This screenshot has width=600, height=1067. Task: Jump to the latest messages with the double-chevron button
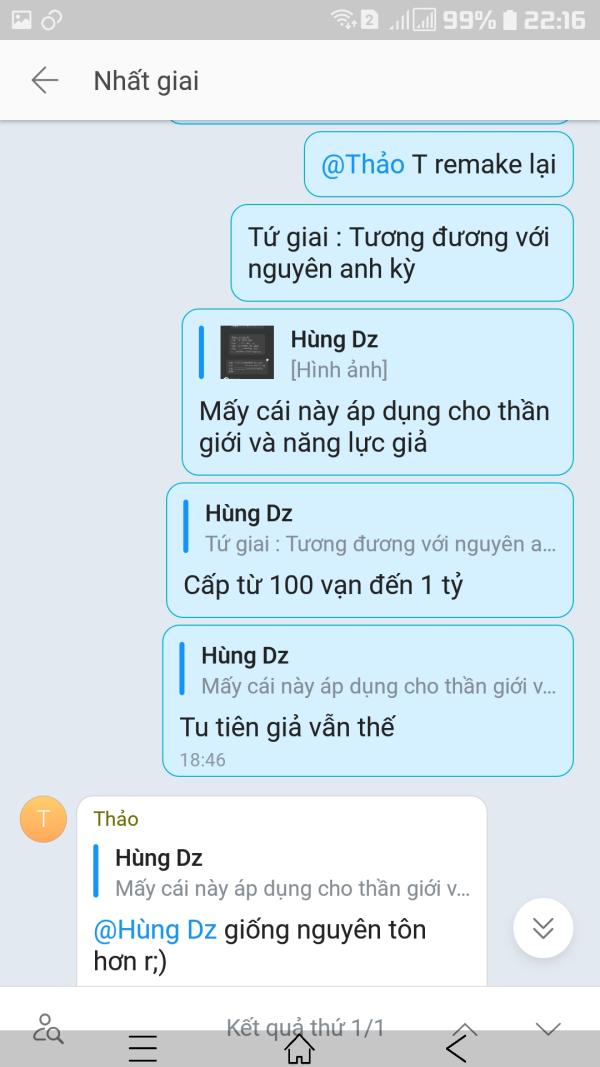tap(543, 928)
